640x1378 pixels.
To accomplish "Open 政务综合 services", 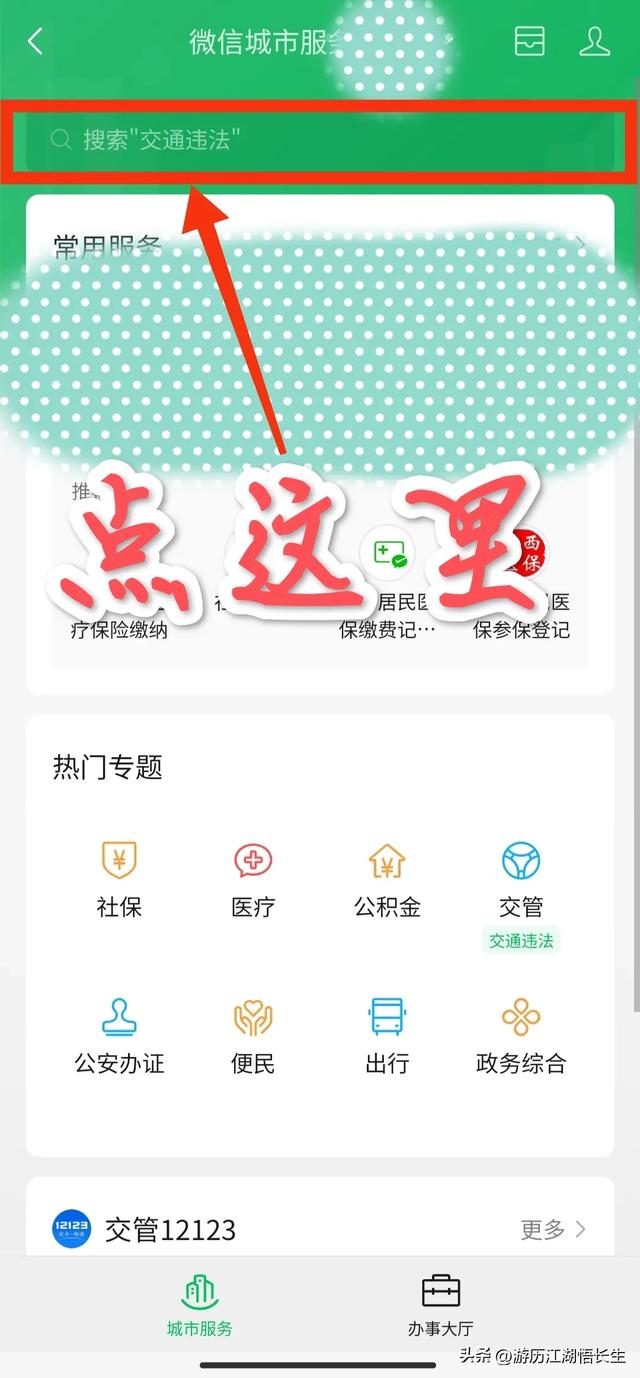I will pos(521,1036).
